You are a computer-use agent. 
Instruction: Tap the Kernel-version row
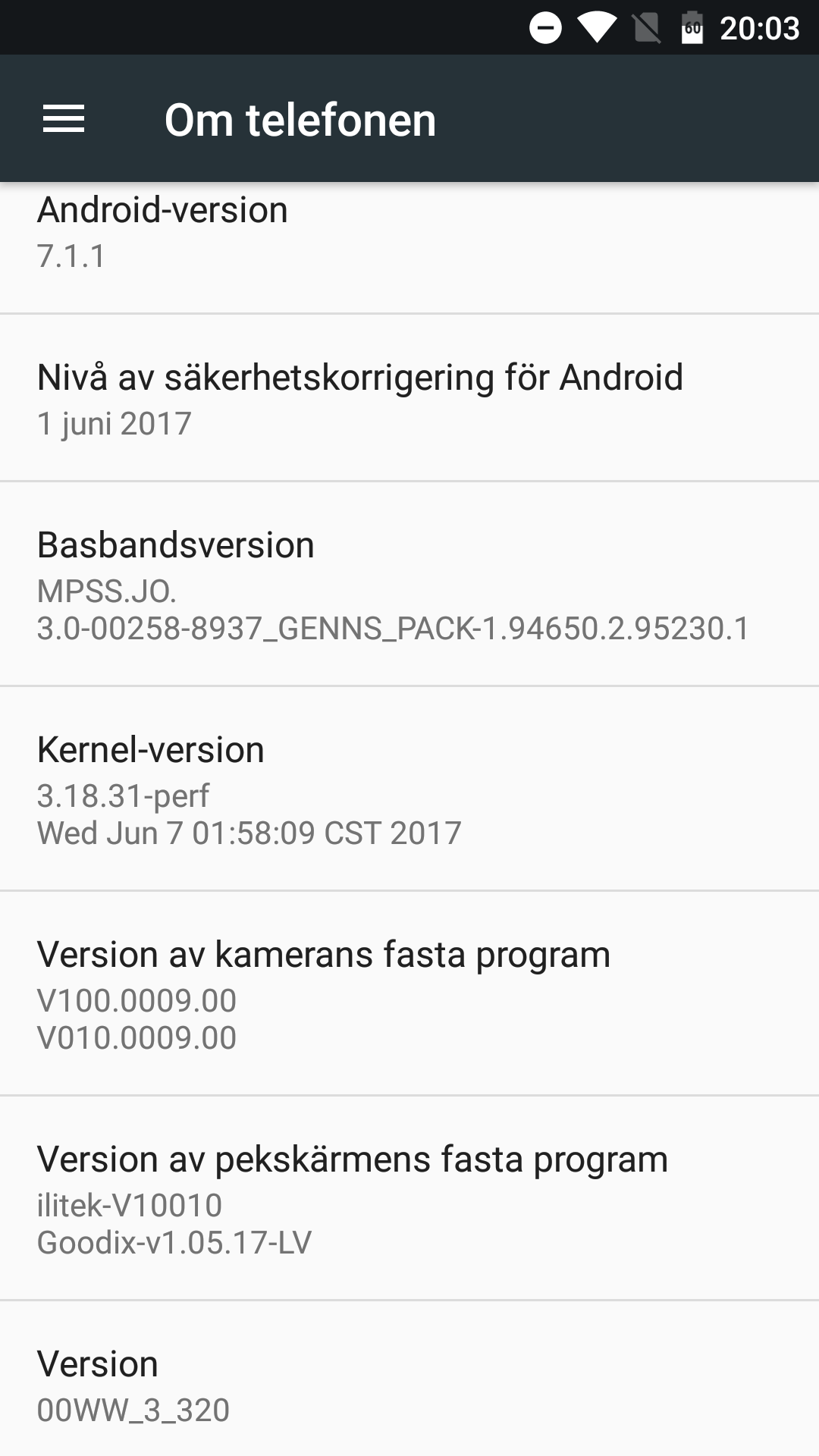(x=409, y=789)
